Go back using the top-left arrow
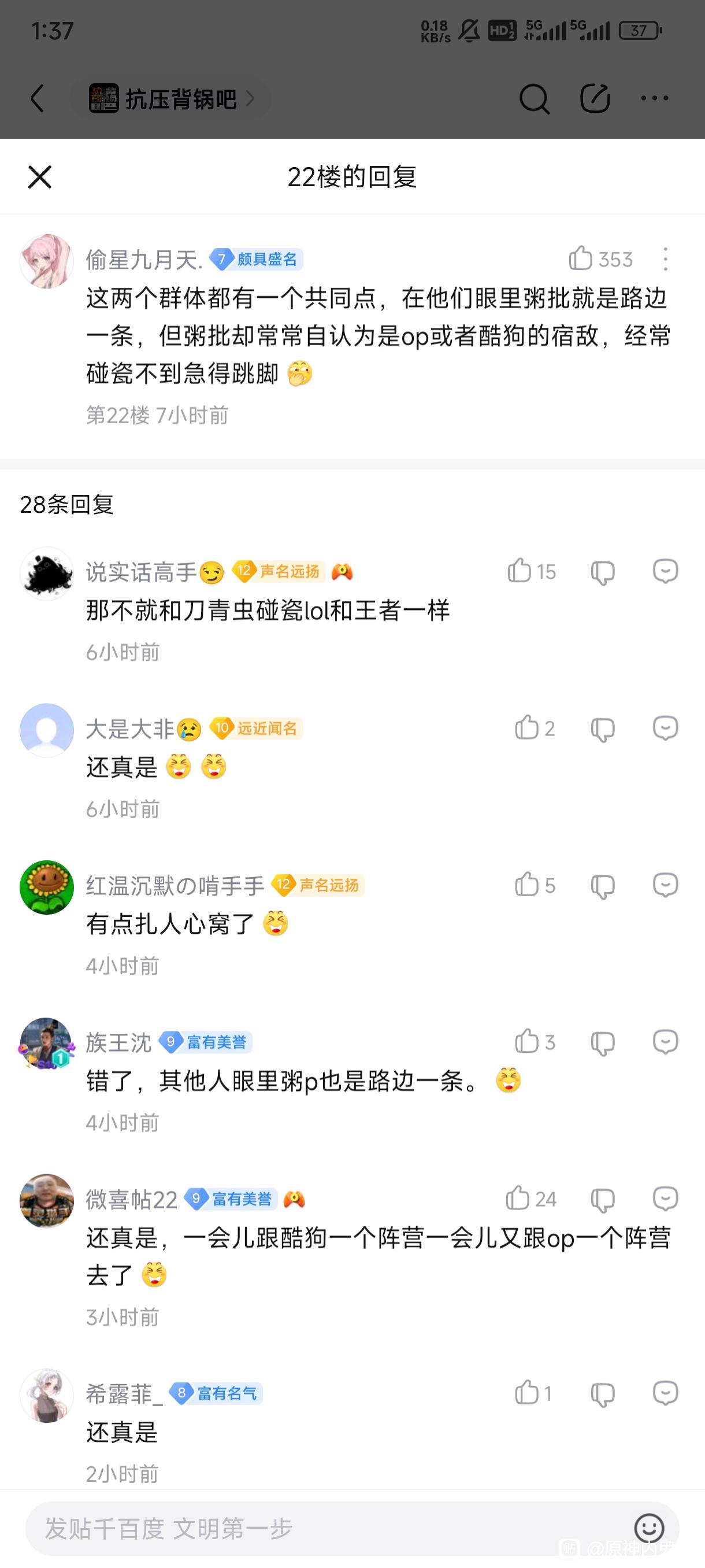The image size is (705, 1568). [38, 98]
